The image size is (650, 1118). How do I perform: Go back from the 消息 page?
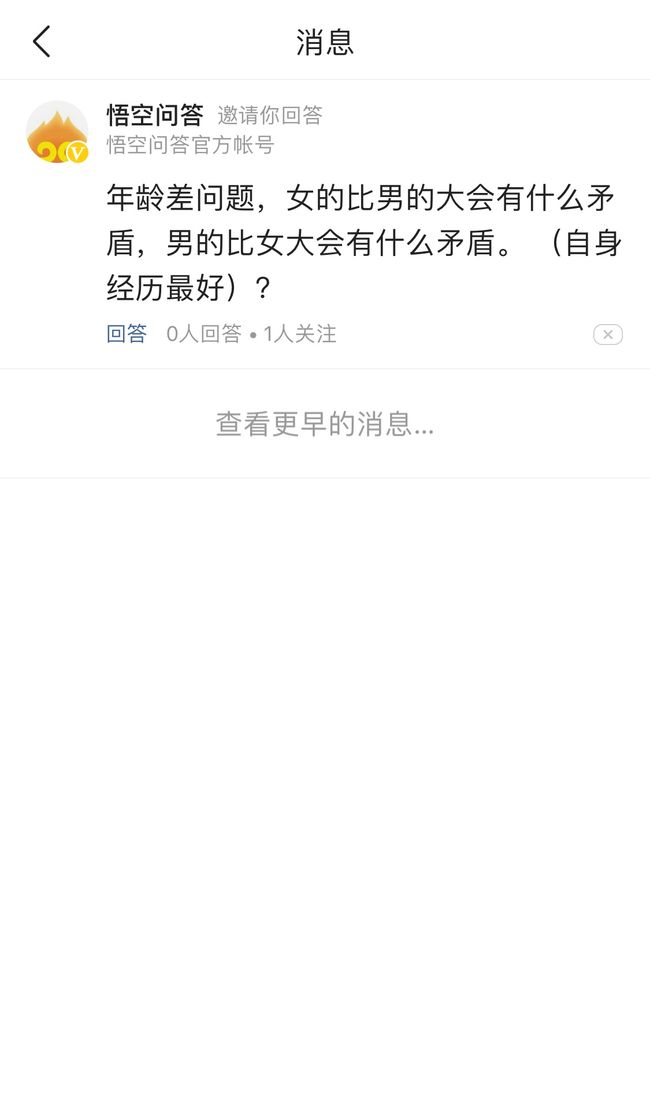pos(42,41)
